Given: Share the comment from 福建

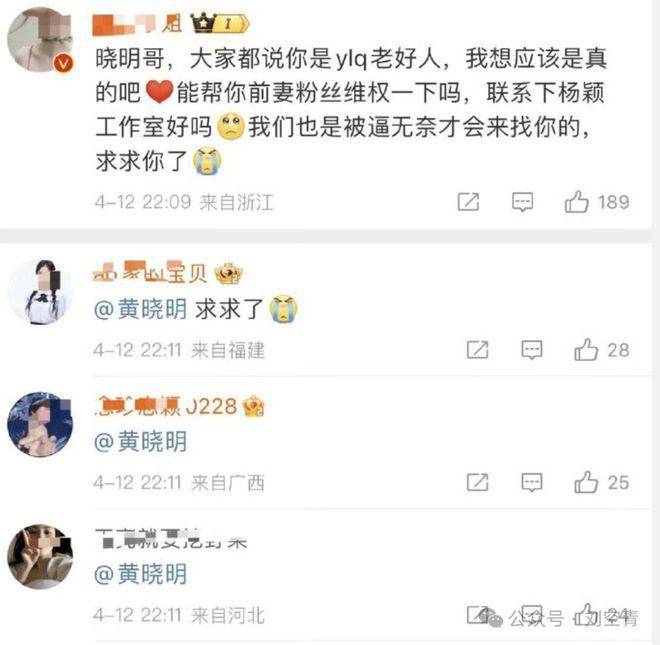Looking at the screenshot, I should [478, 350].
